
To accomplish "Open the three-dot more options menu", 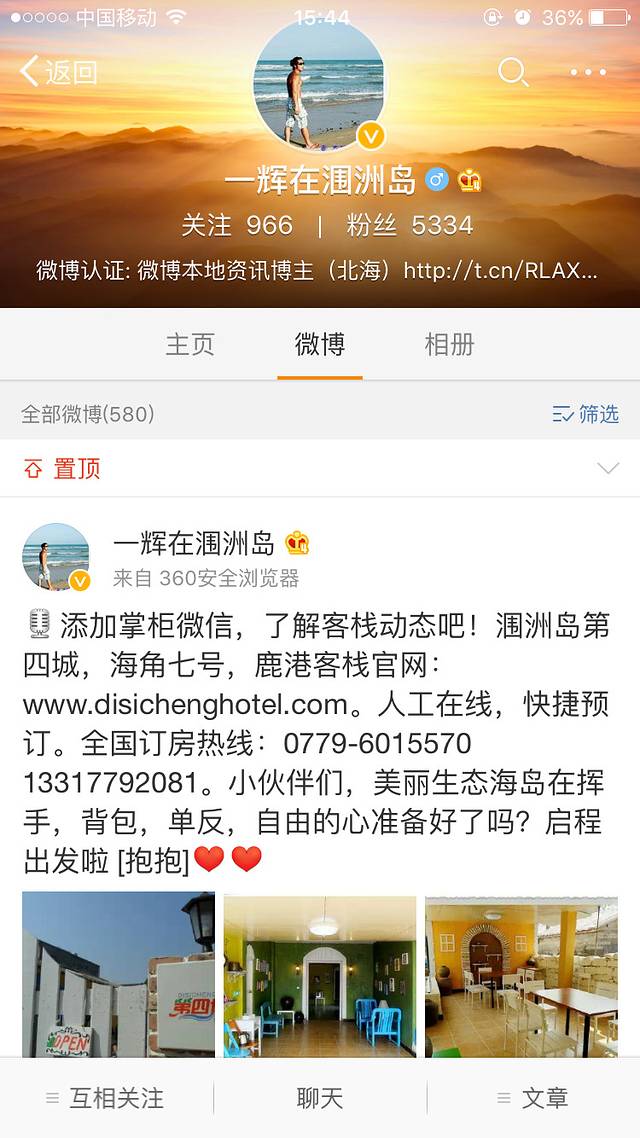I will (x=588, y=72).
